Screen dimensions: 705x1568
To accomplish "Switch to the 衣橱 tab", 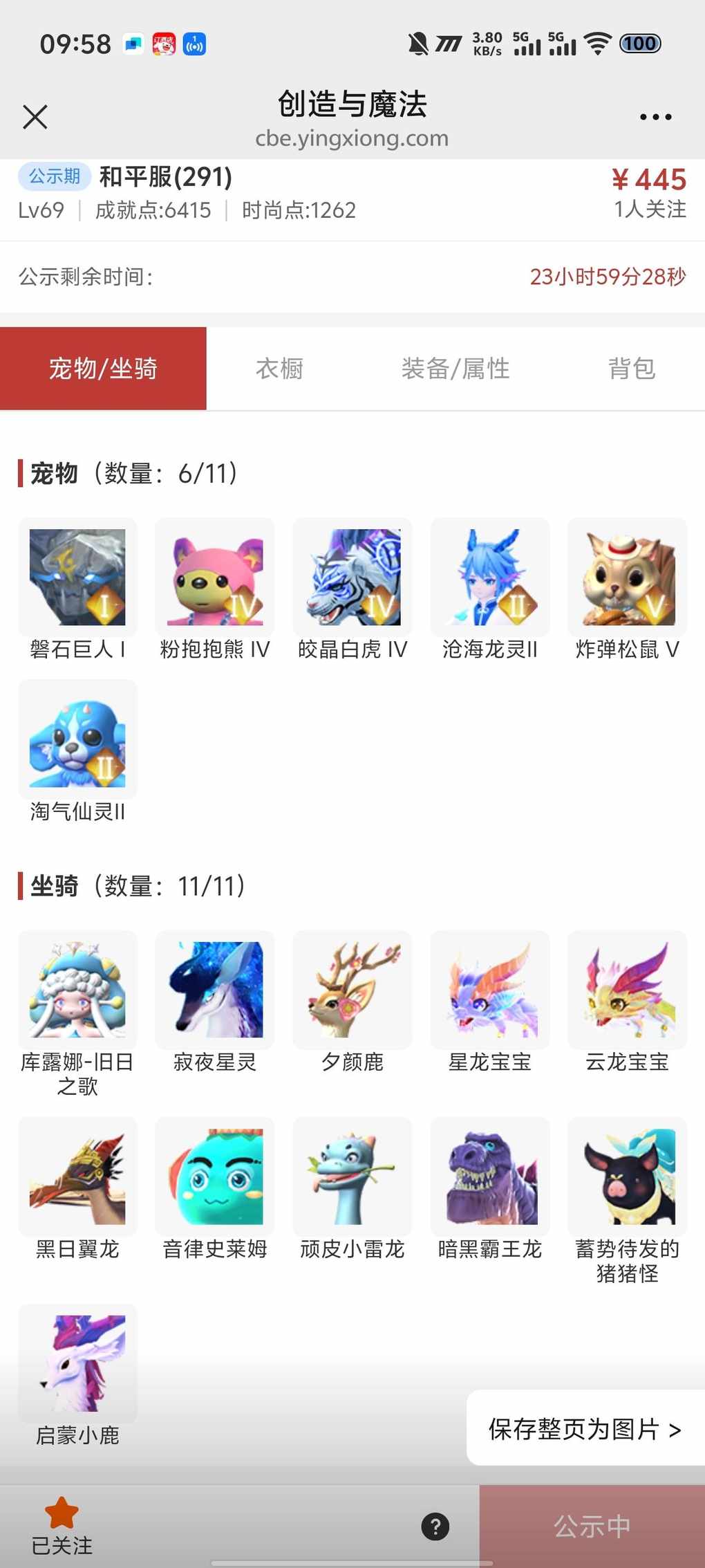I will (279, 369).
